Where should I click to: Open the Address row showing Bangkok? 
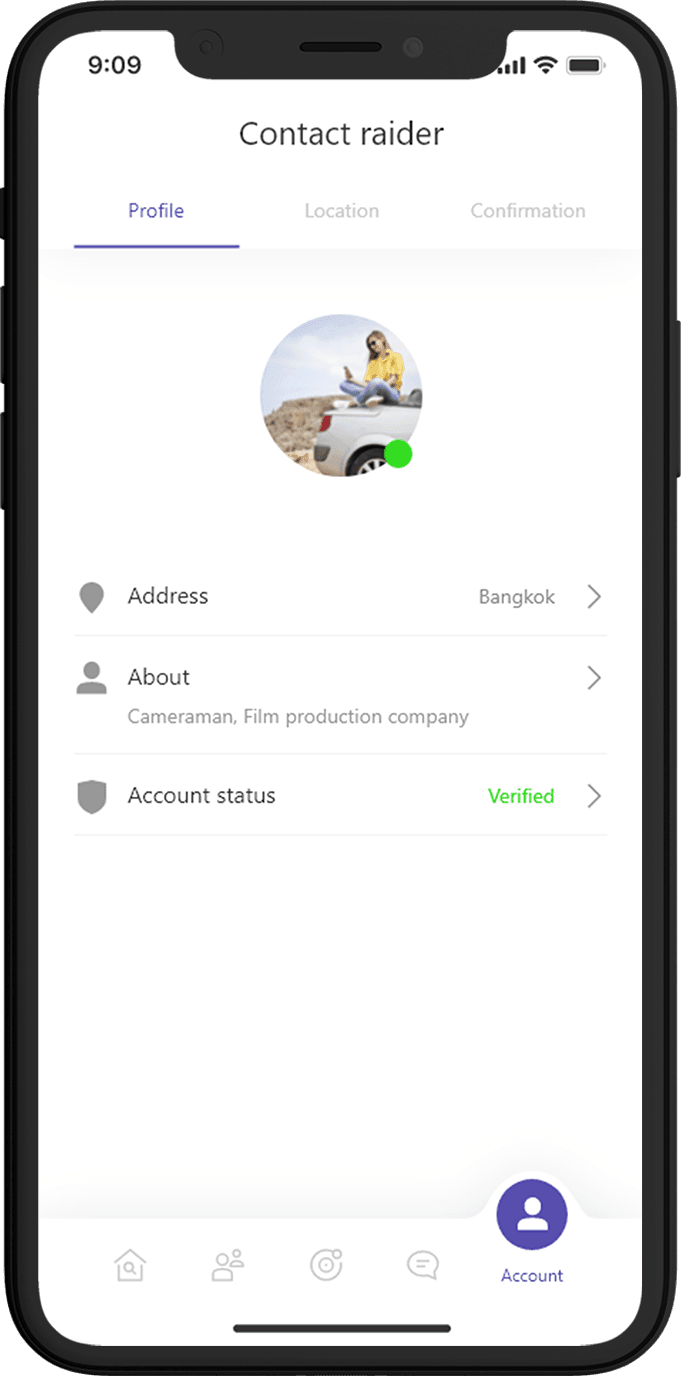click(340, 597)
